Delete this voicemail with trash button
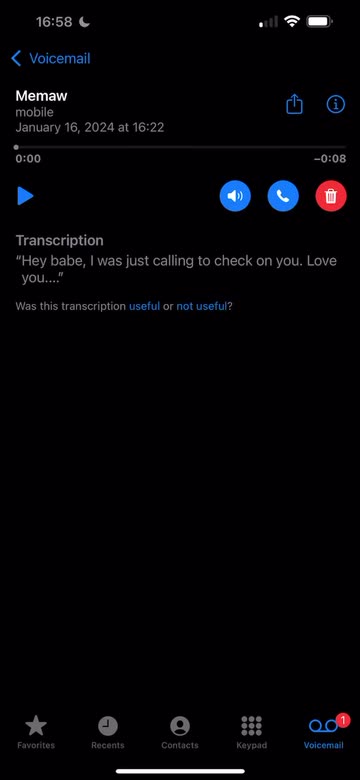Screen dimensions: 360x780 coord(331,196)
